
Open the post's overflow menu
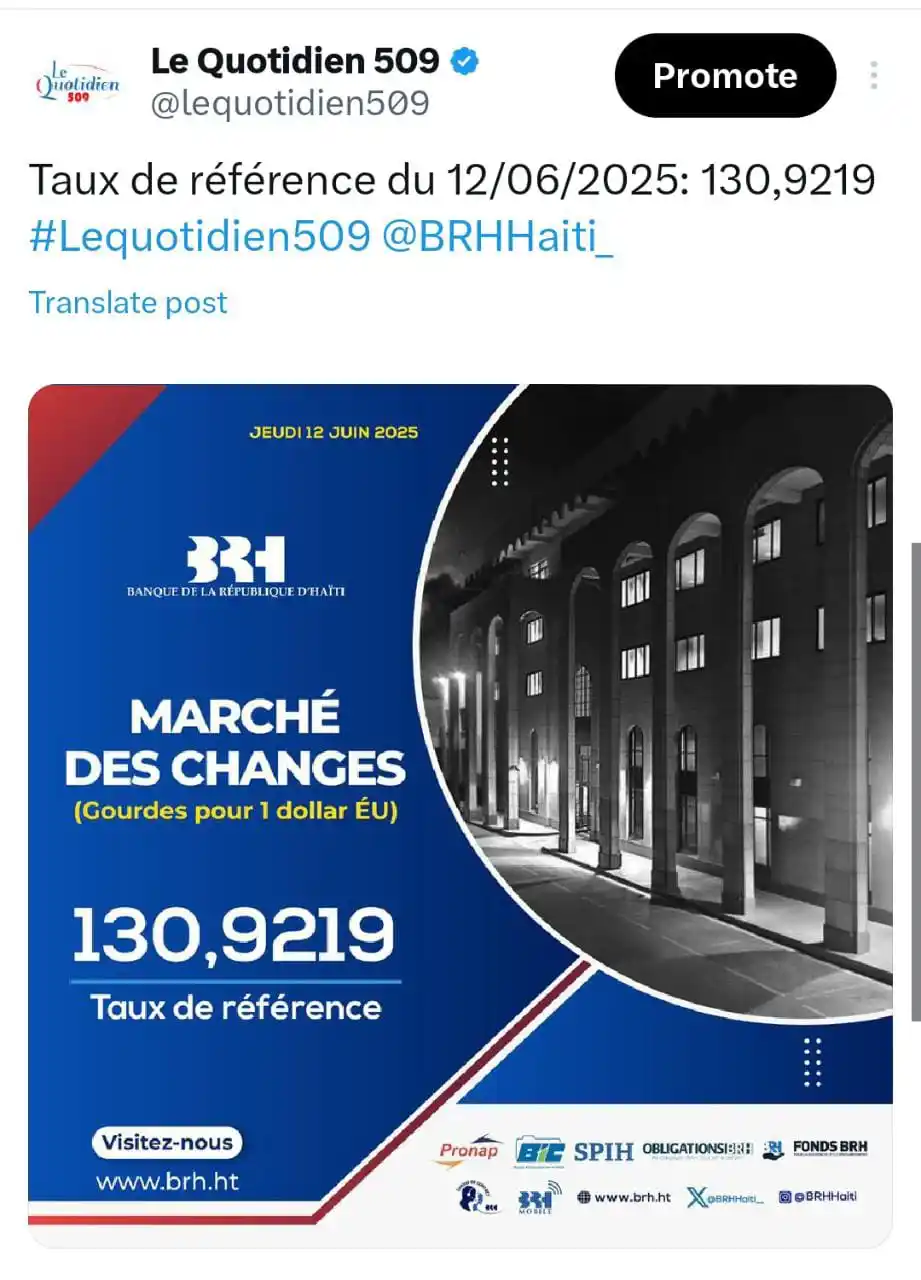pyautogui.click(x=873, y=76)
